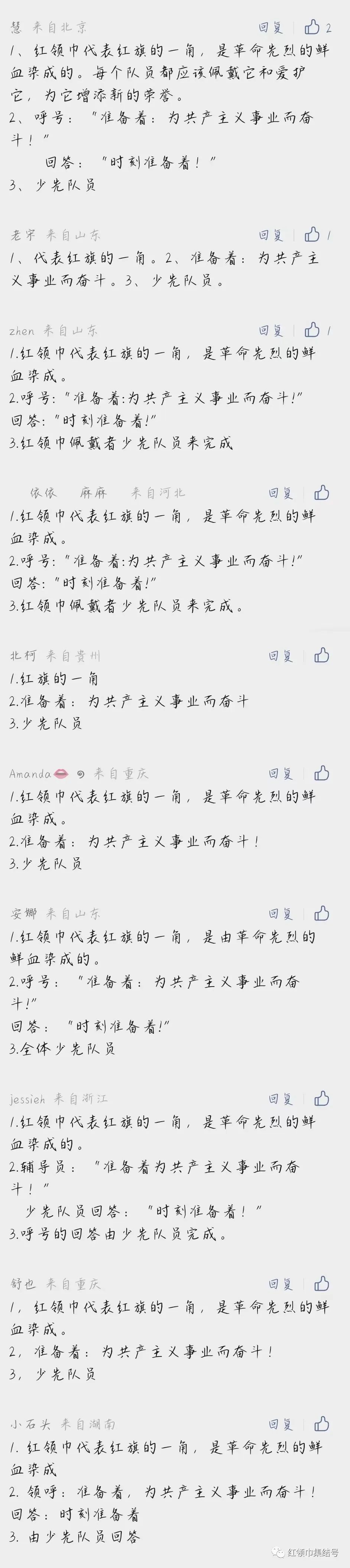The height and width of the screenshot is (1568, 350).
Task: Reply to 老宋's comment
Action: pyautogui.click(x=271, y=235)
